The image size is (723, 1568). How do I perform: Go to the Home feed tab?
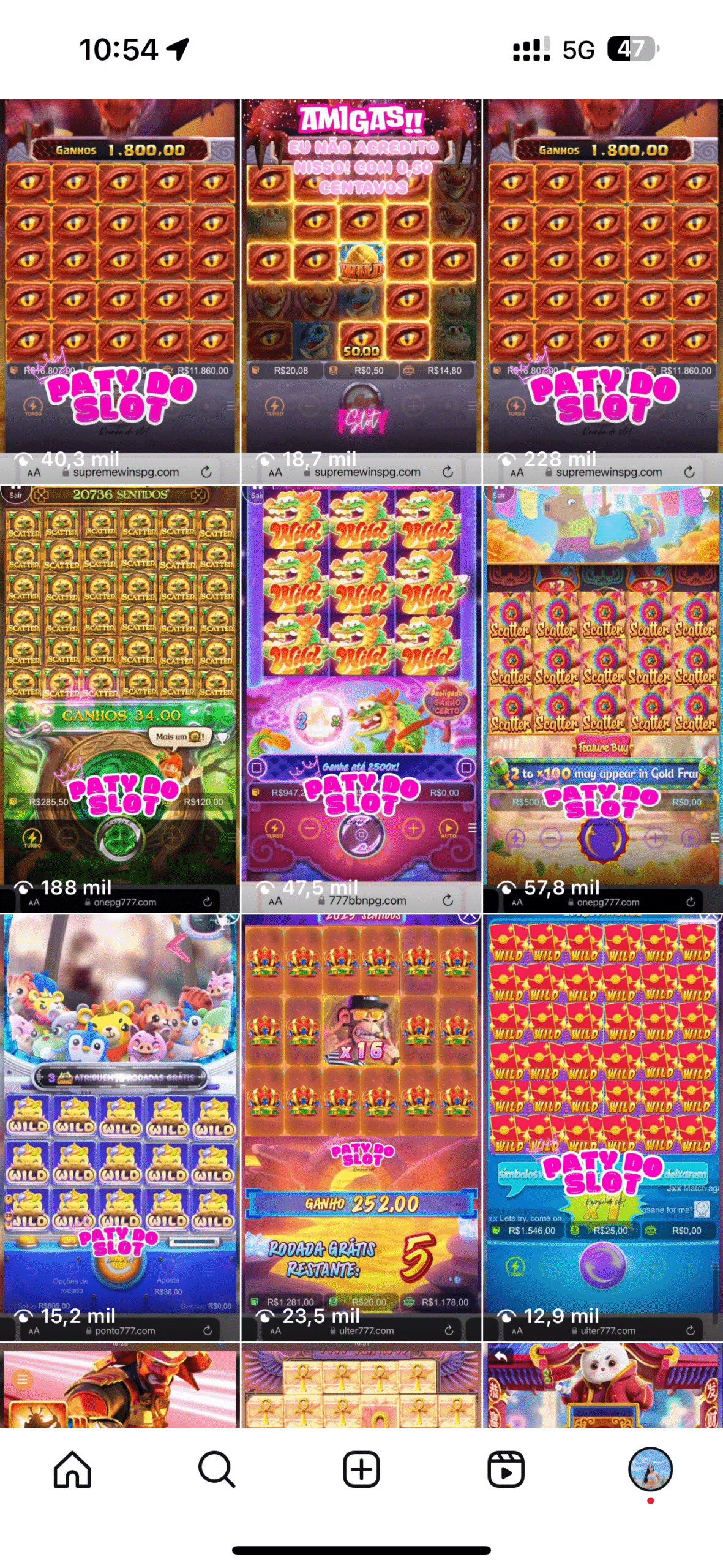72,1469
